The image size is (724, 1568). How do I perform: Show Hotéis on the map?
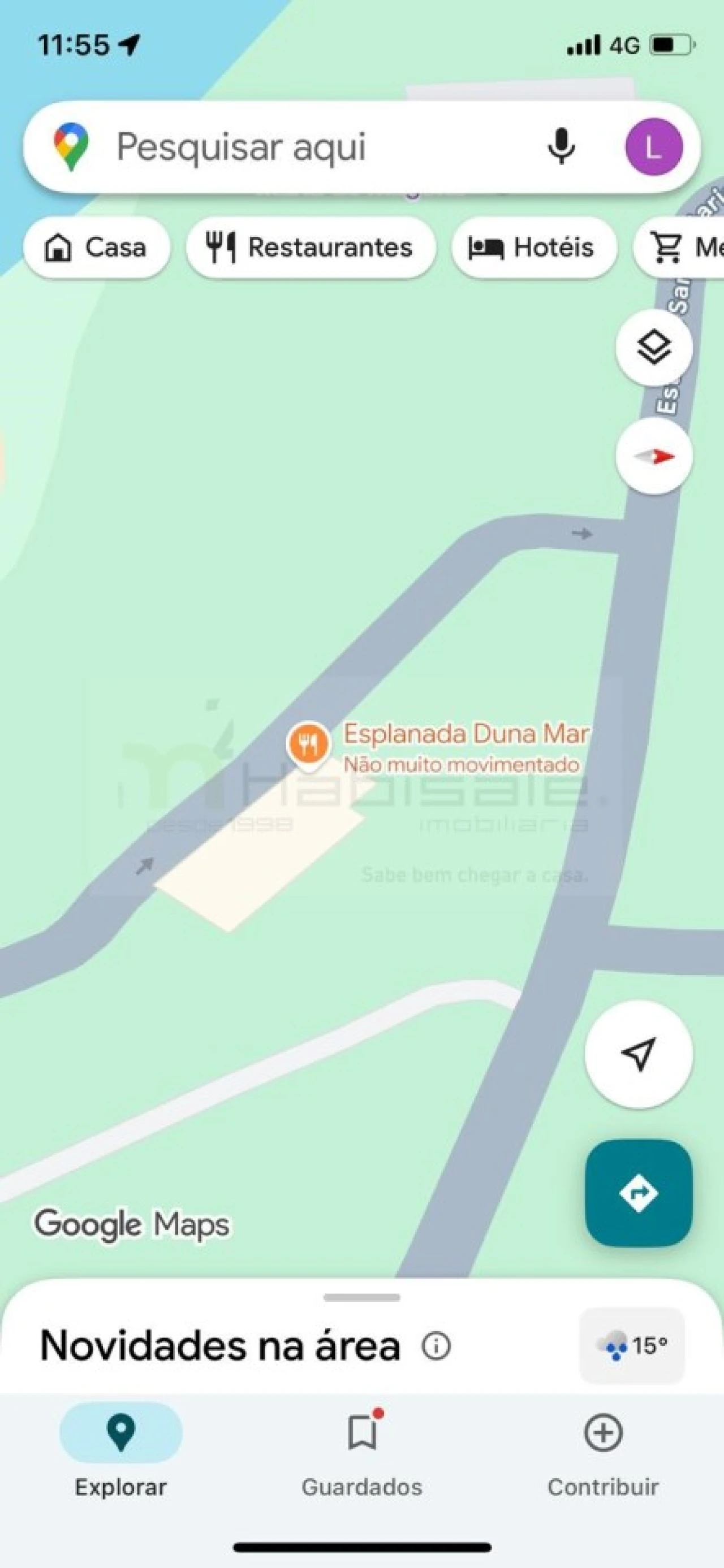click(533, 248)
